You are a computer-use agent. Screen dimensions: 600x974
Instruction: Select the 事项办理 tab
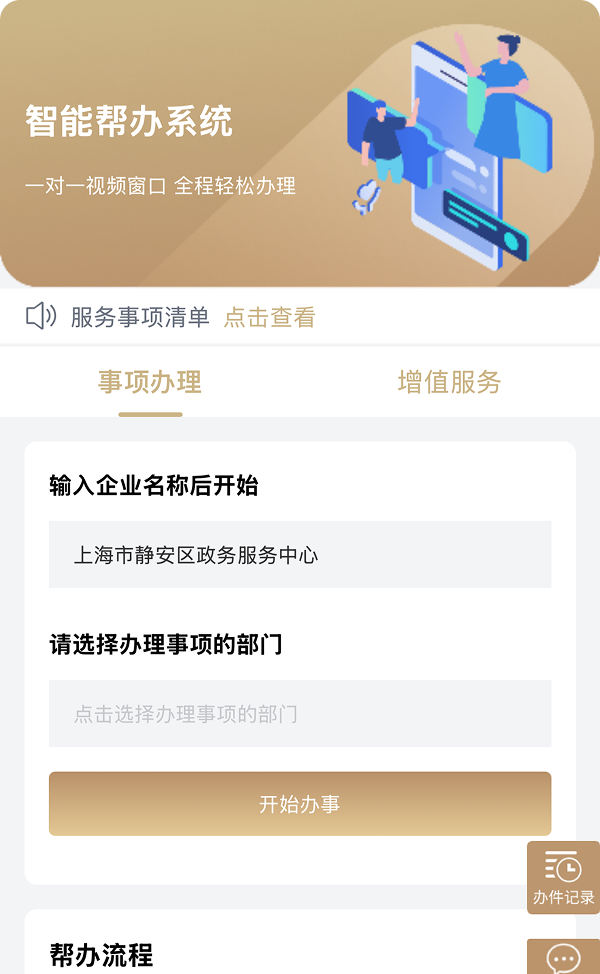click(x=150, y=382)
